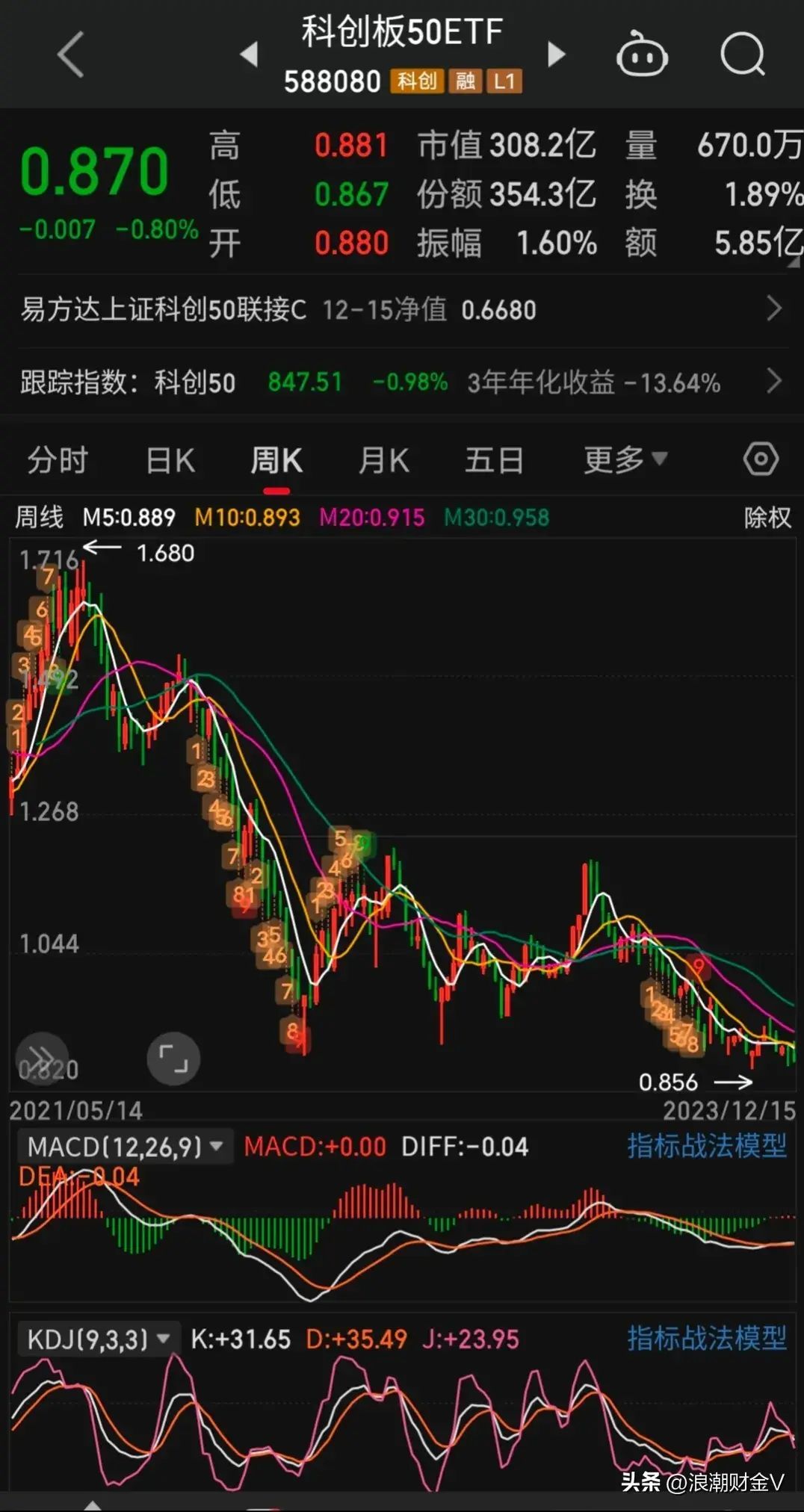Image resolution: width=804 pixels, height=1512 pixels.
Task: Open search from the magnifier icon
Action: pos(742,55)
